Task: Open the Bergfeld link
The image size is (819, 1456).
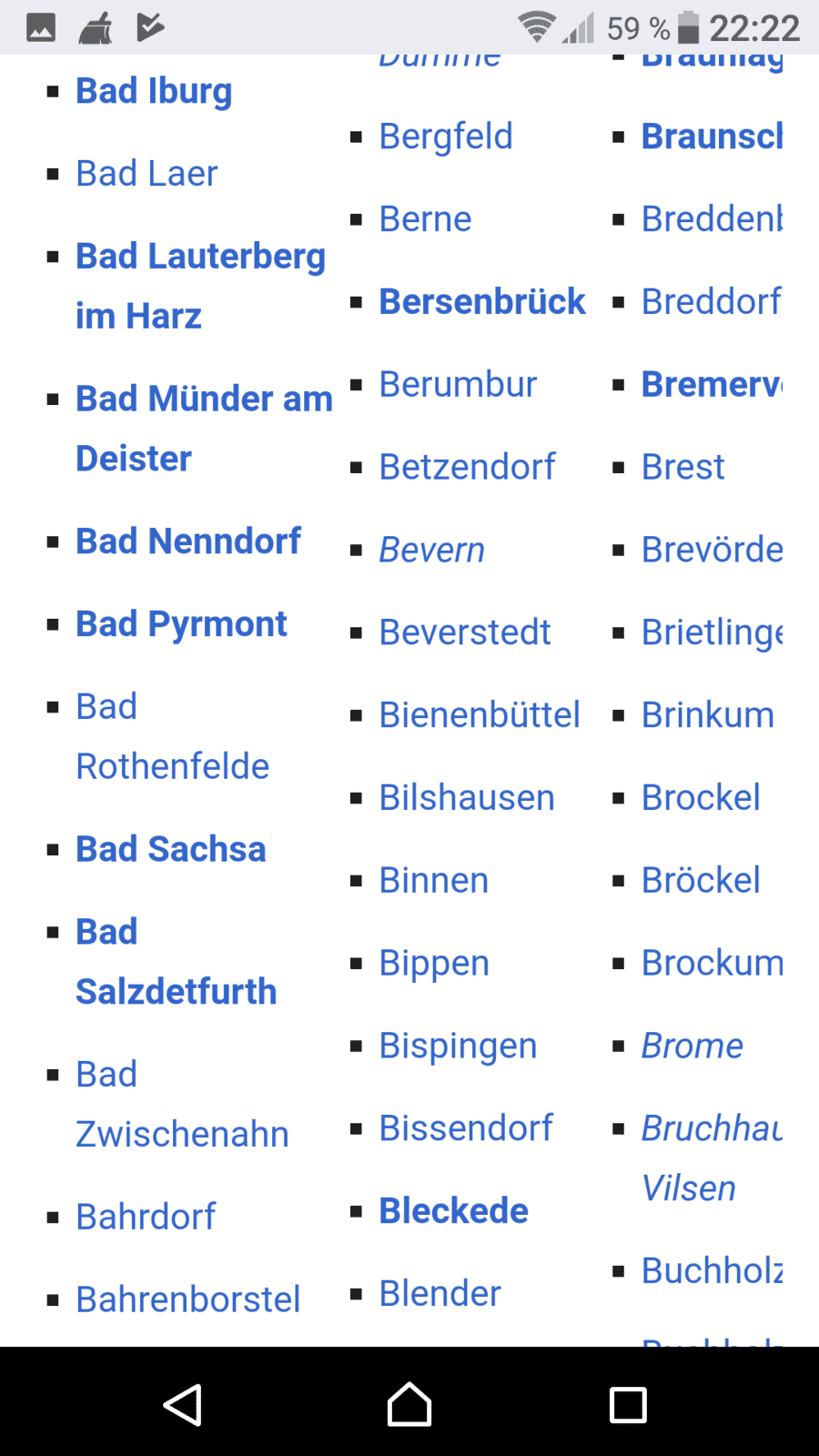Action: [x=446, y=137]
